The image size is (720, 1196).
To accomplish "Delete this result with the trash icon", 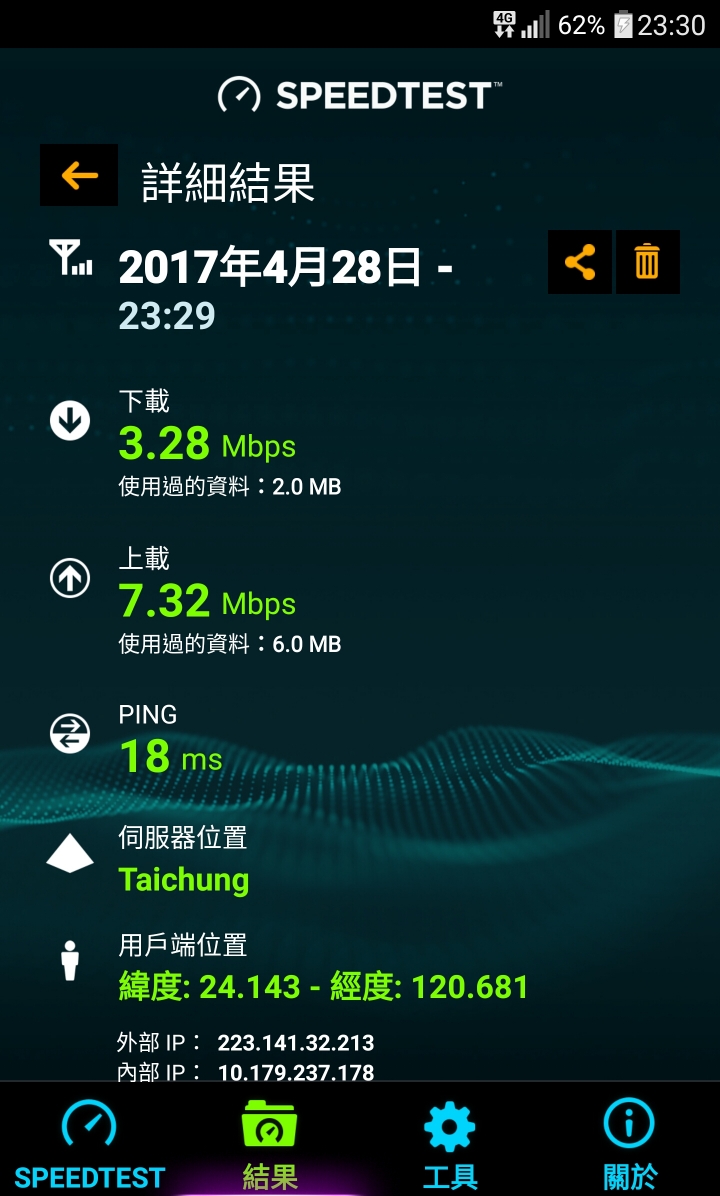I will click(648, 262).
